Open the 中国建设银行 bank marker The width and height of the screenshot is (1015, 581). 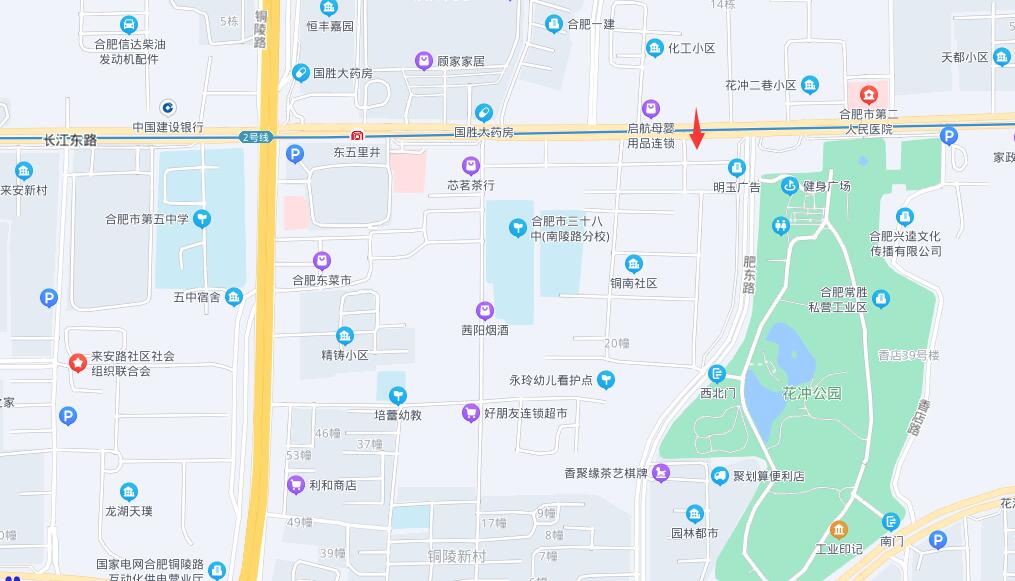coord(168,108)
